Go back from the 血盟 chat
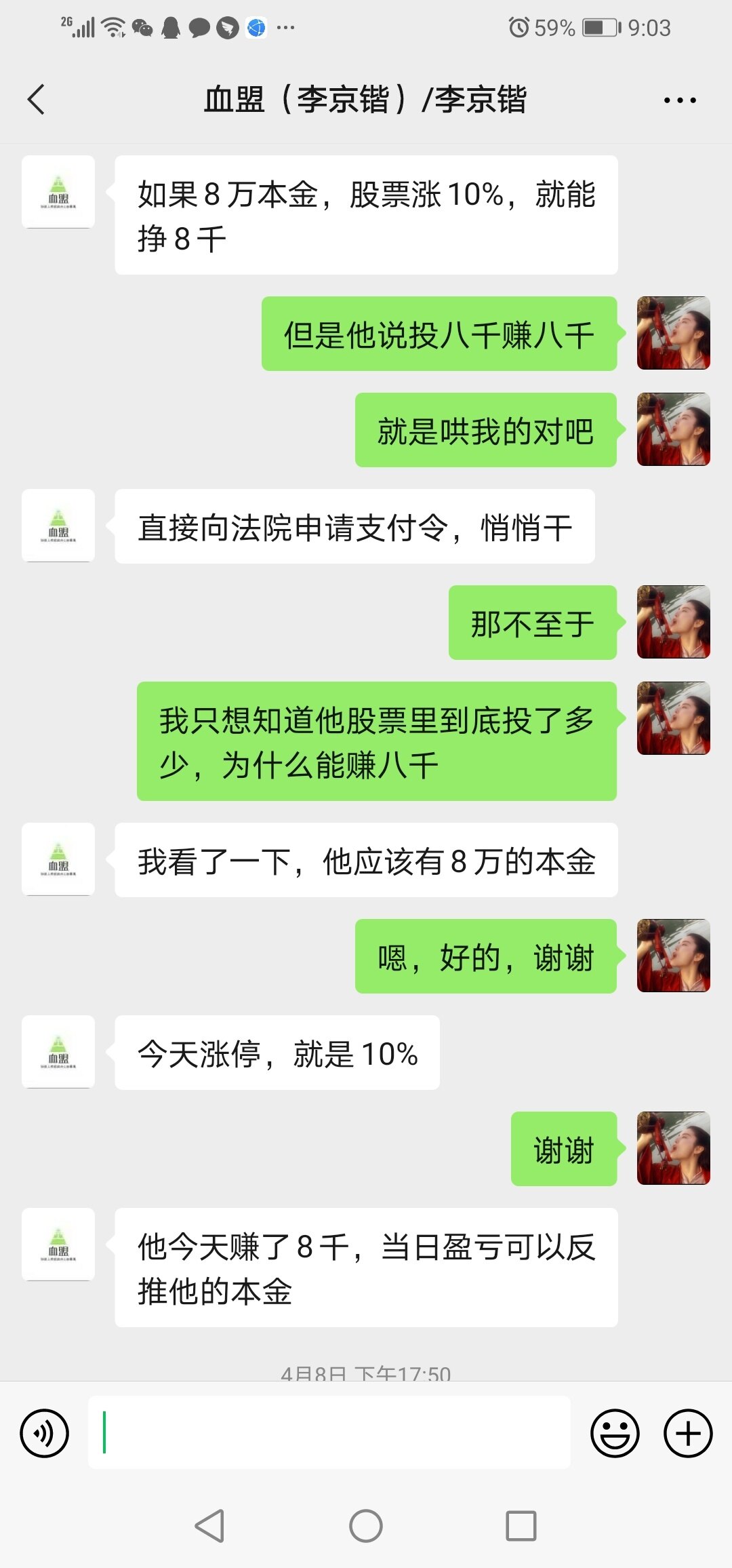Image resolution: width=732 pixels, height=1568 pixels. [x=37, y=100]
